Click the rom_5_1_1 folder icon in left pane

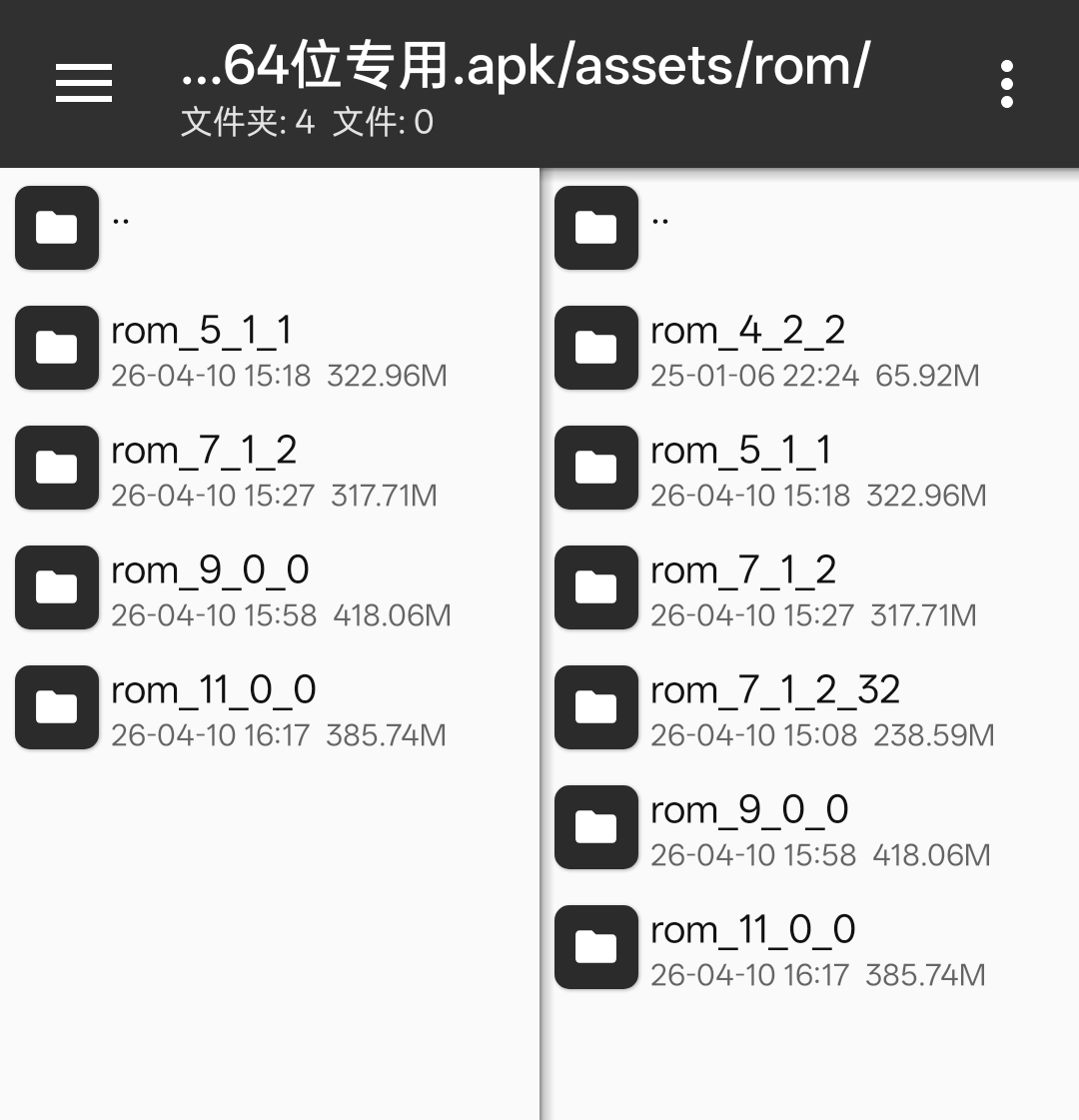(56, 348)
